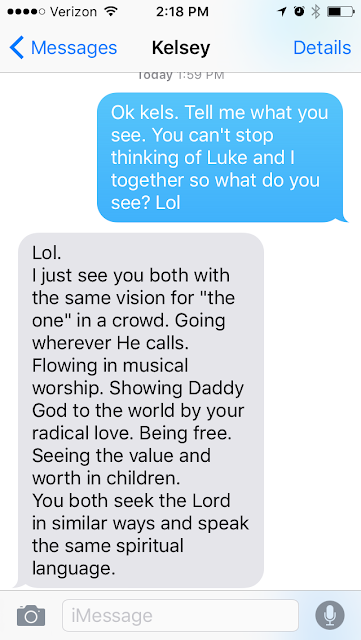Screen dimensions: 361x640
Task: Go back to the Messages list
Action: [63, 48]
